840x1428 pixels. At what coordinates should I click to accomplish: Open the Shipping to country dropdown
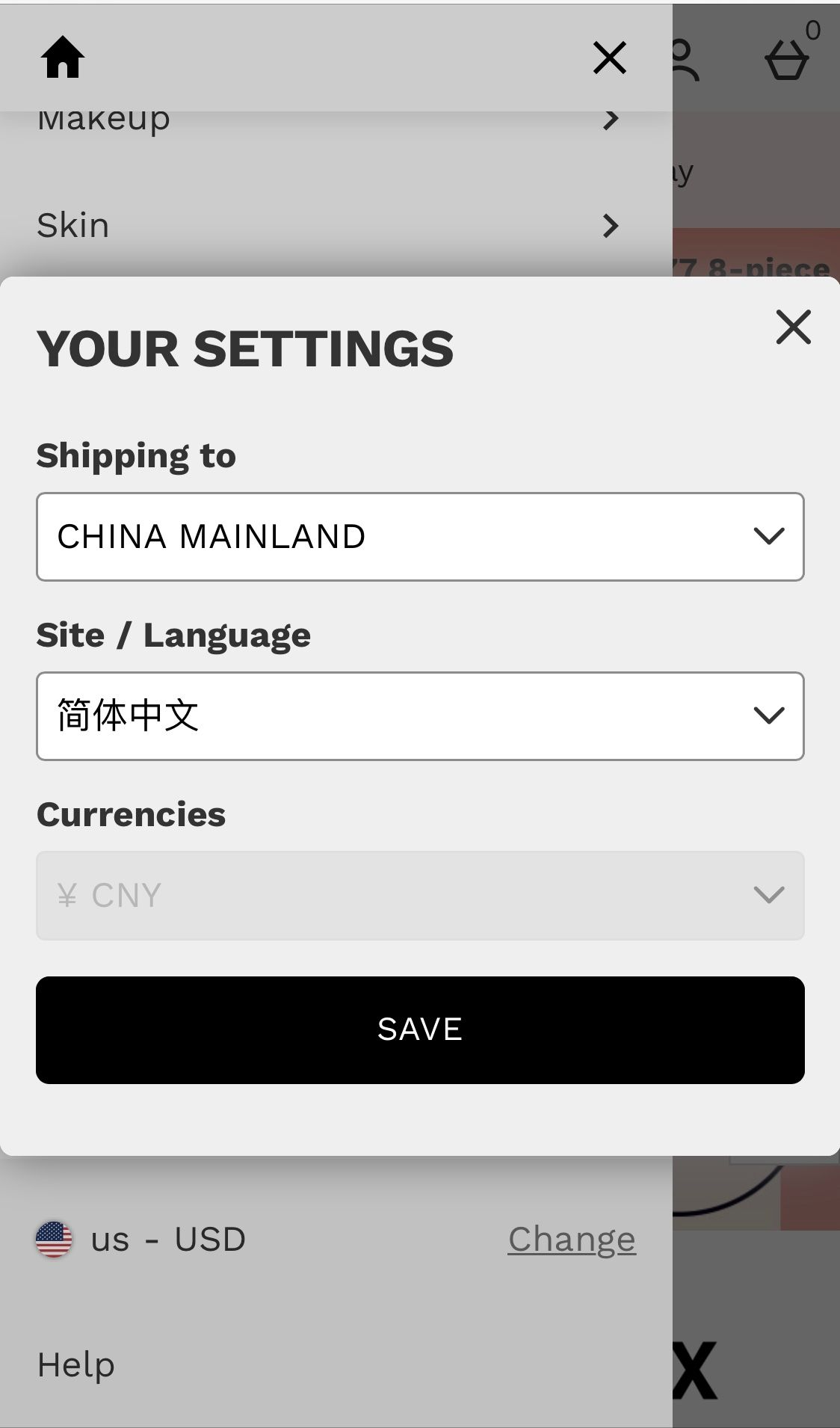click(420, 537)
